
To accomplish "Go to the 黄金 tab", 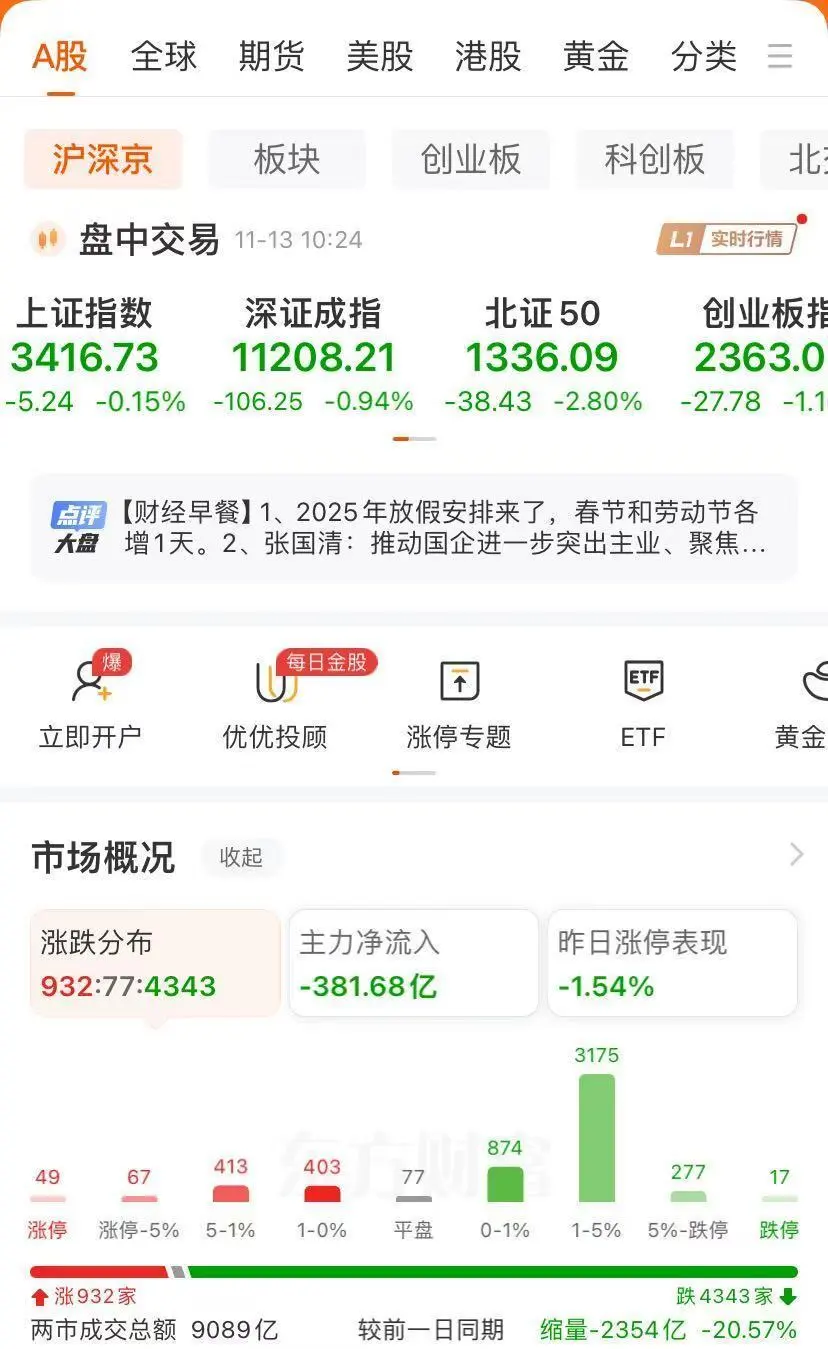I will coord(596,56).
